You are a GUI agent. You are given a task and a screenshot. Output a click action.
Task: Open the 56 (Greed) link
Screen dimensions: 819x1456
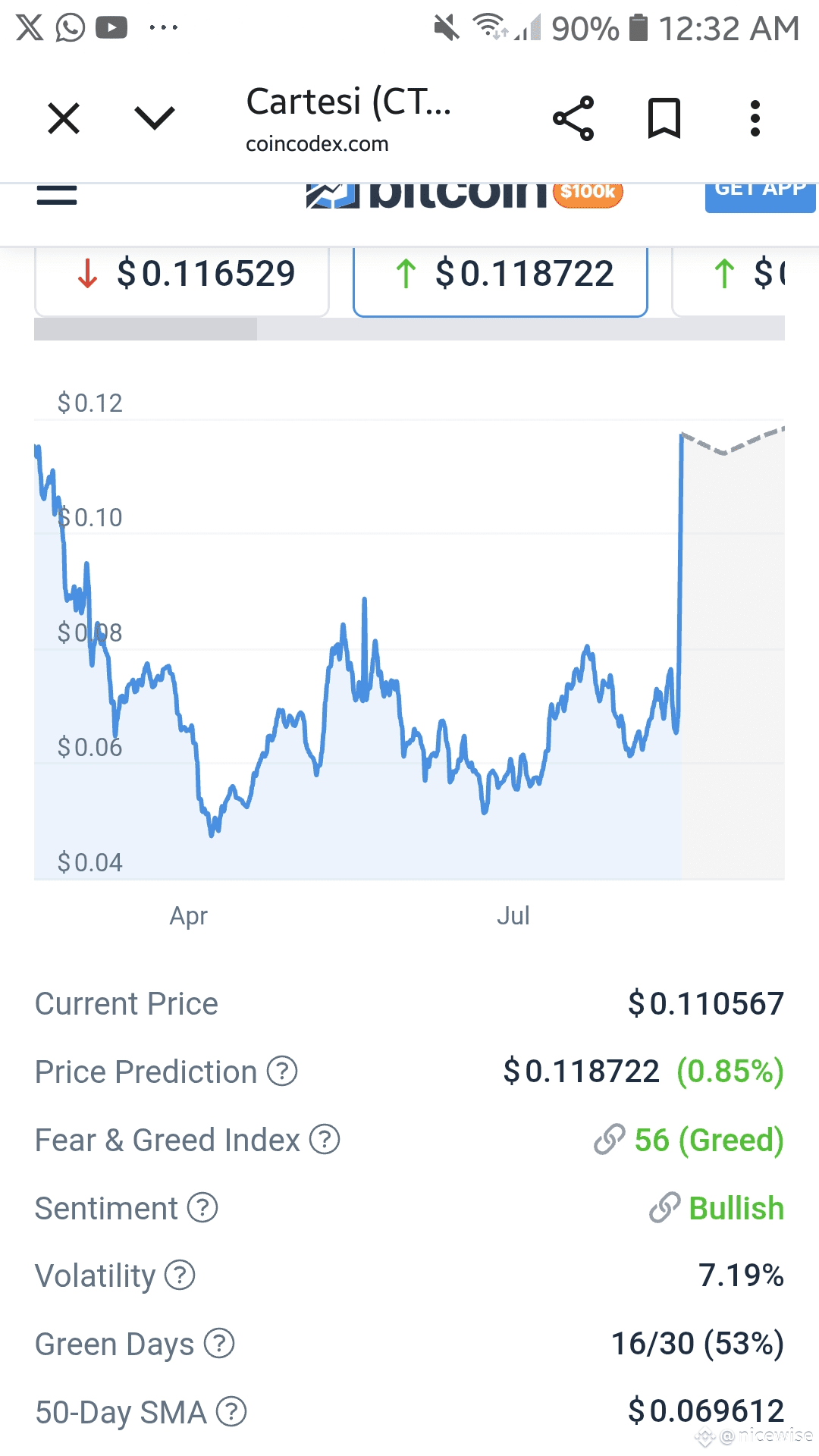click(689, 1140)
